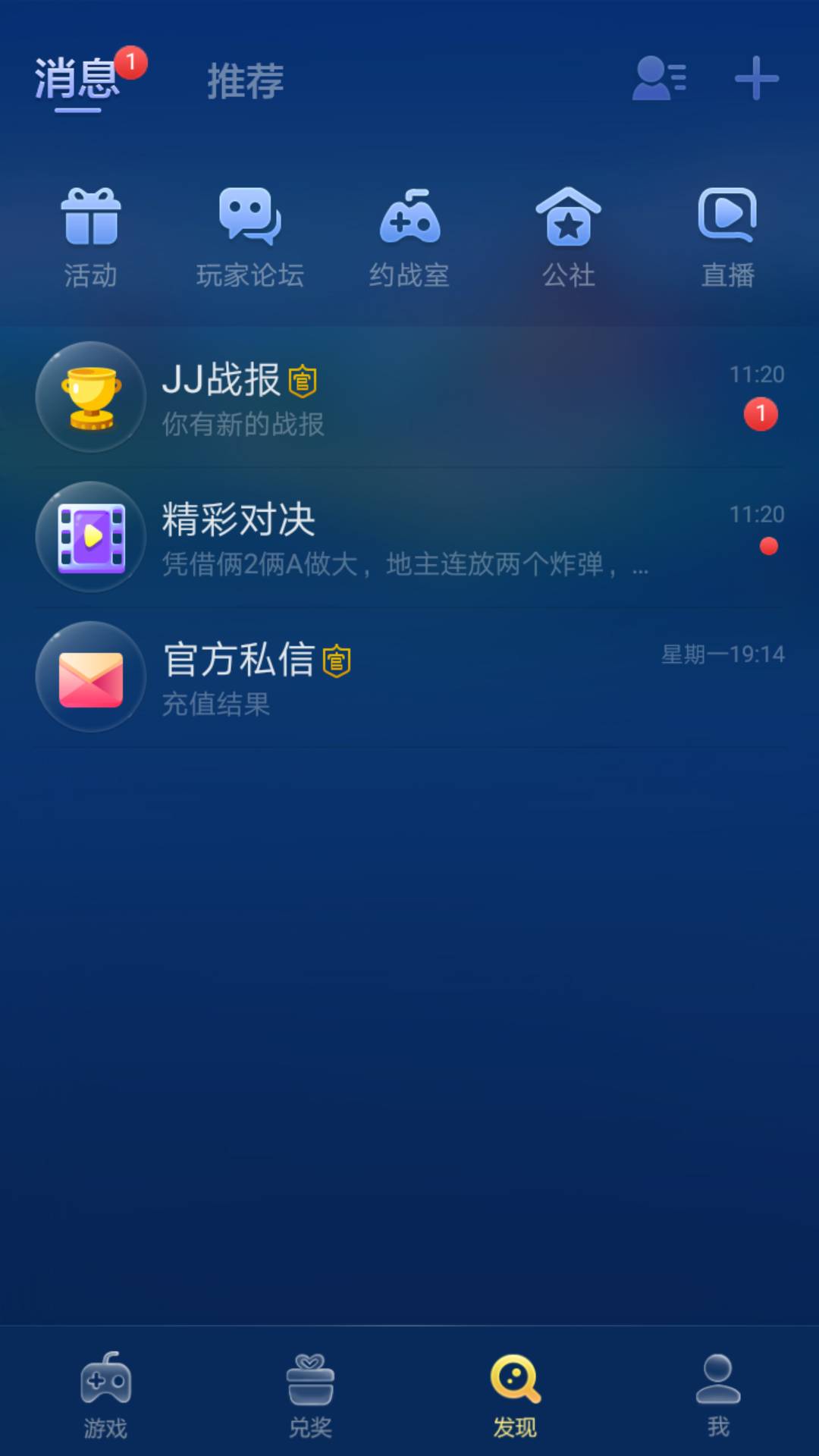This screenshot has height=1456, width=819.
Task: Open the 我 profile icon
Action: 717,1395
